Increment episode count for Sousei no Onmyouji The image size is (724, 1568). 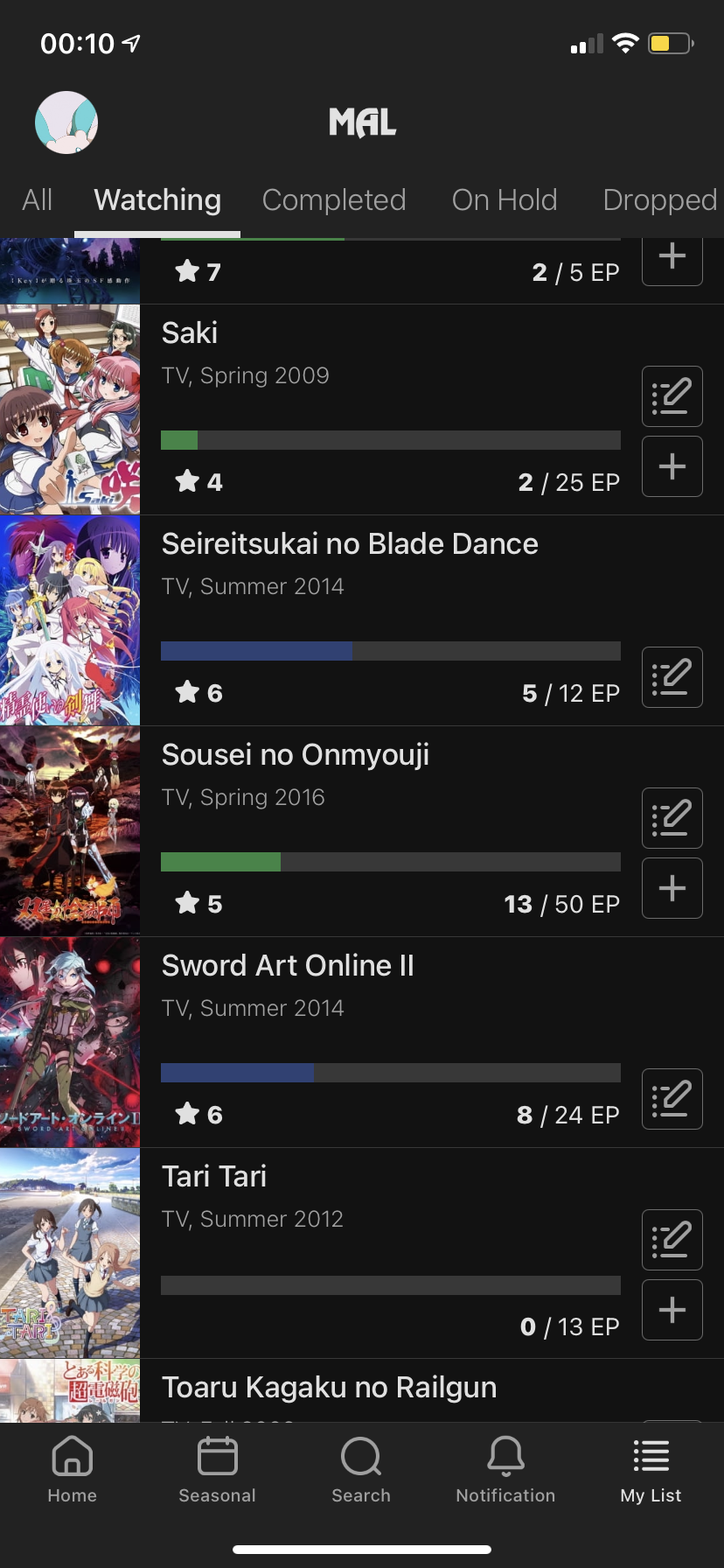672,888
